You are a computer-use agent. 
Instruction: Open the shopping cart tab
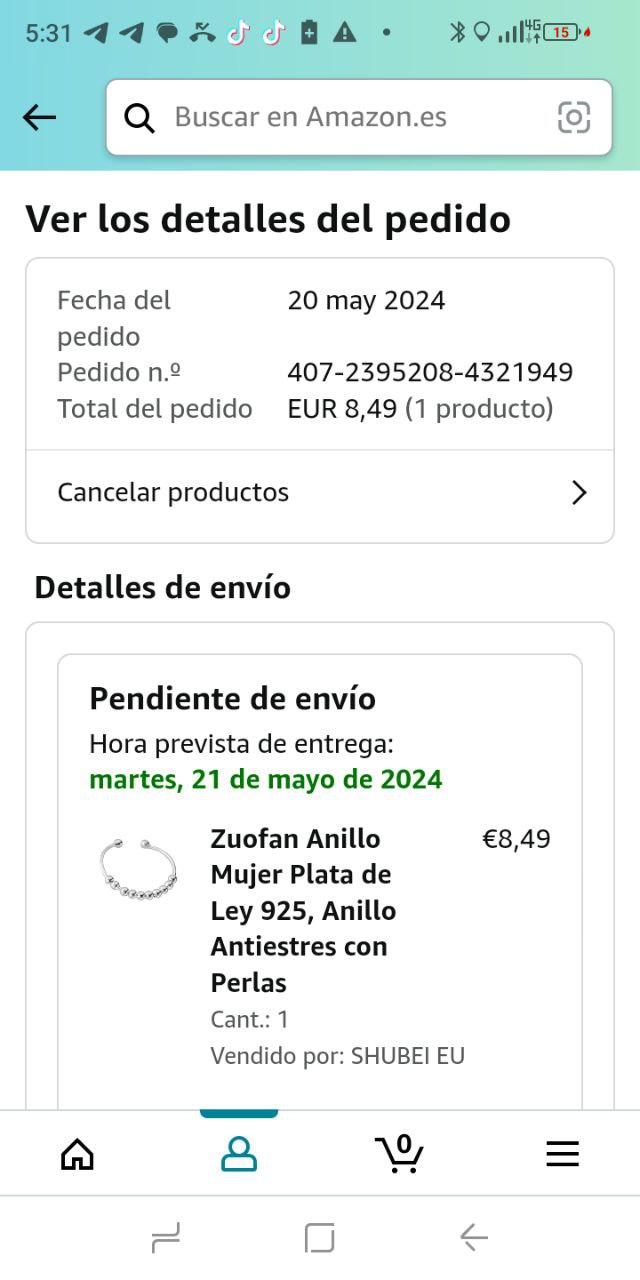[400, 1155]
